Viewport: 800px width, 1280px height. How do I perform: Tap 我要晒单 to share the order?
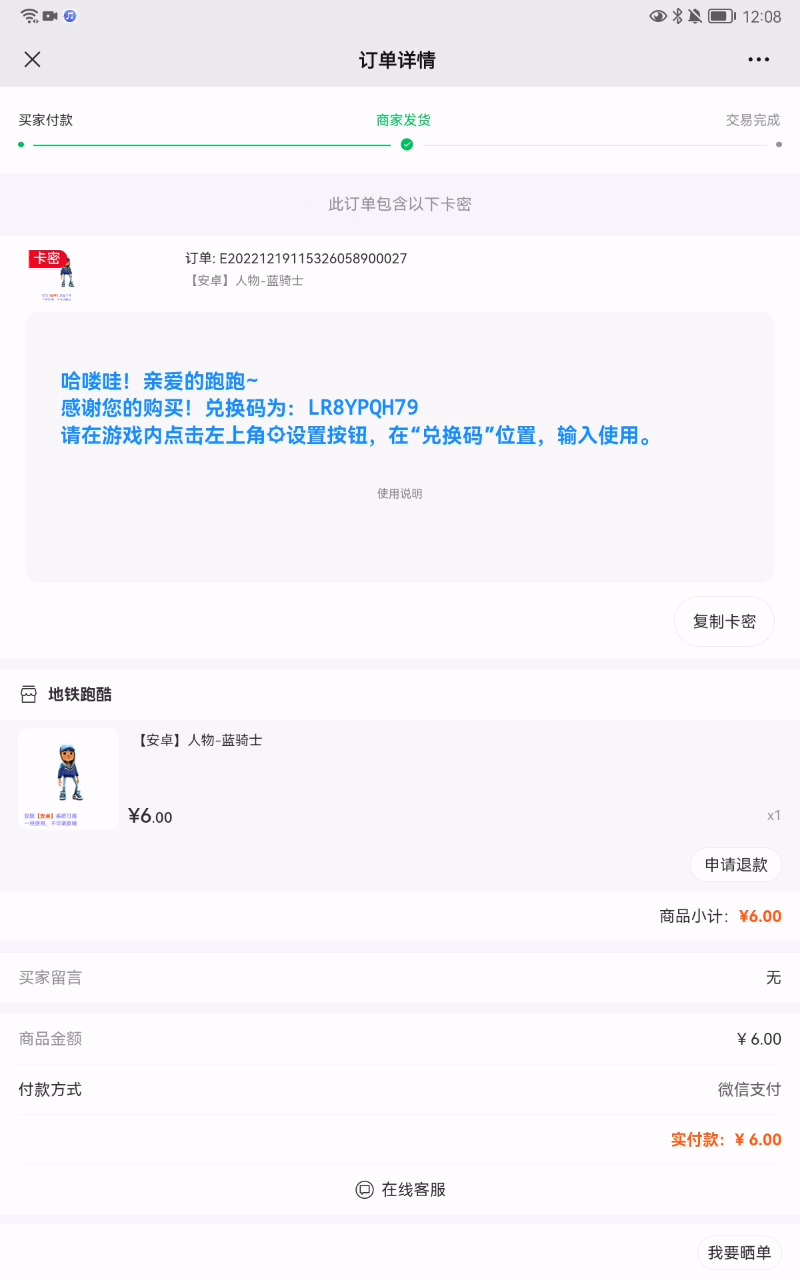pos(739,1252)
